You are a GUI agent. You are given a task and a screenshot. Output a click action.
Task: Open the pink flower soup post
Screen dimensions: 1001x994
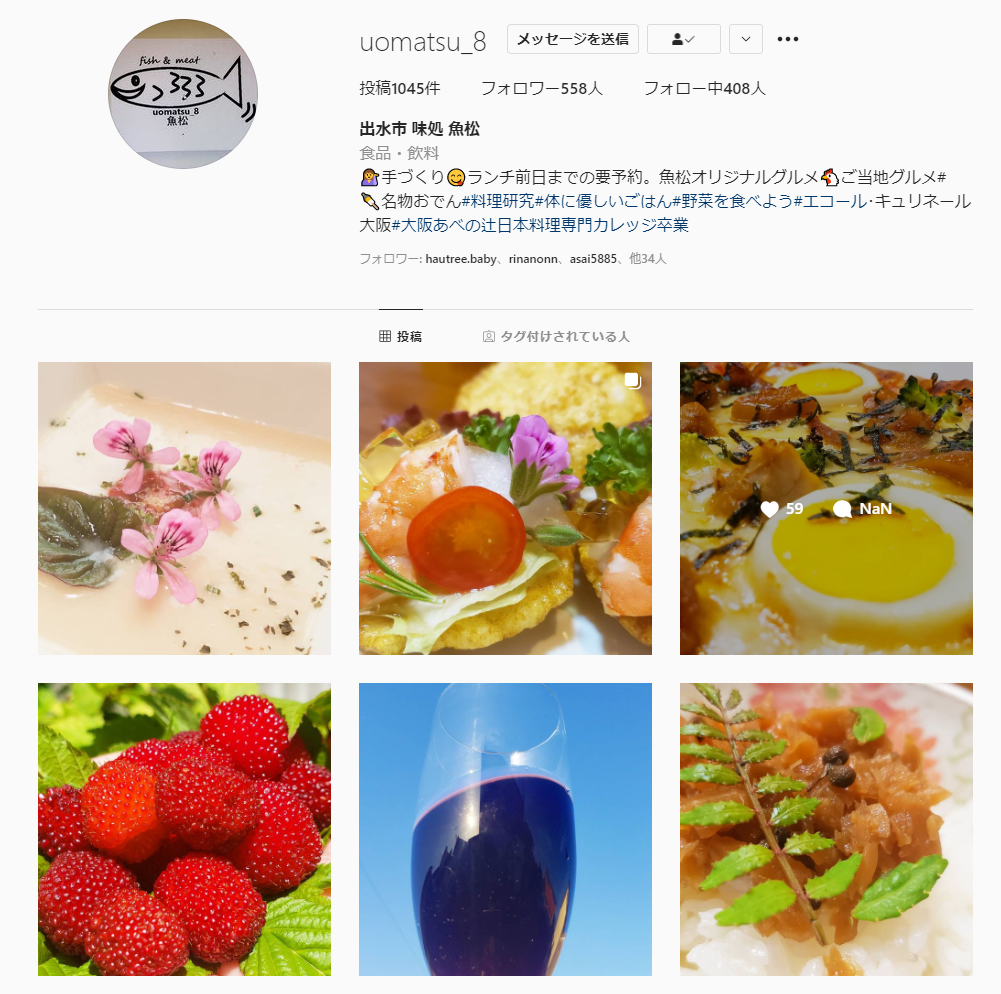184,508
